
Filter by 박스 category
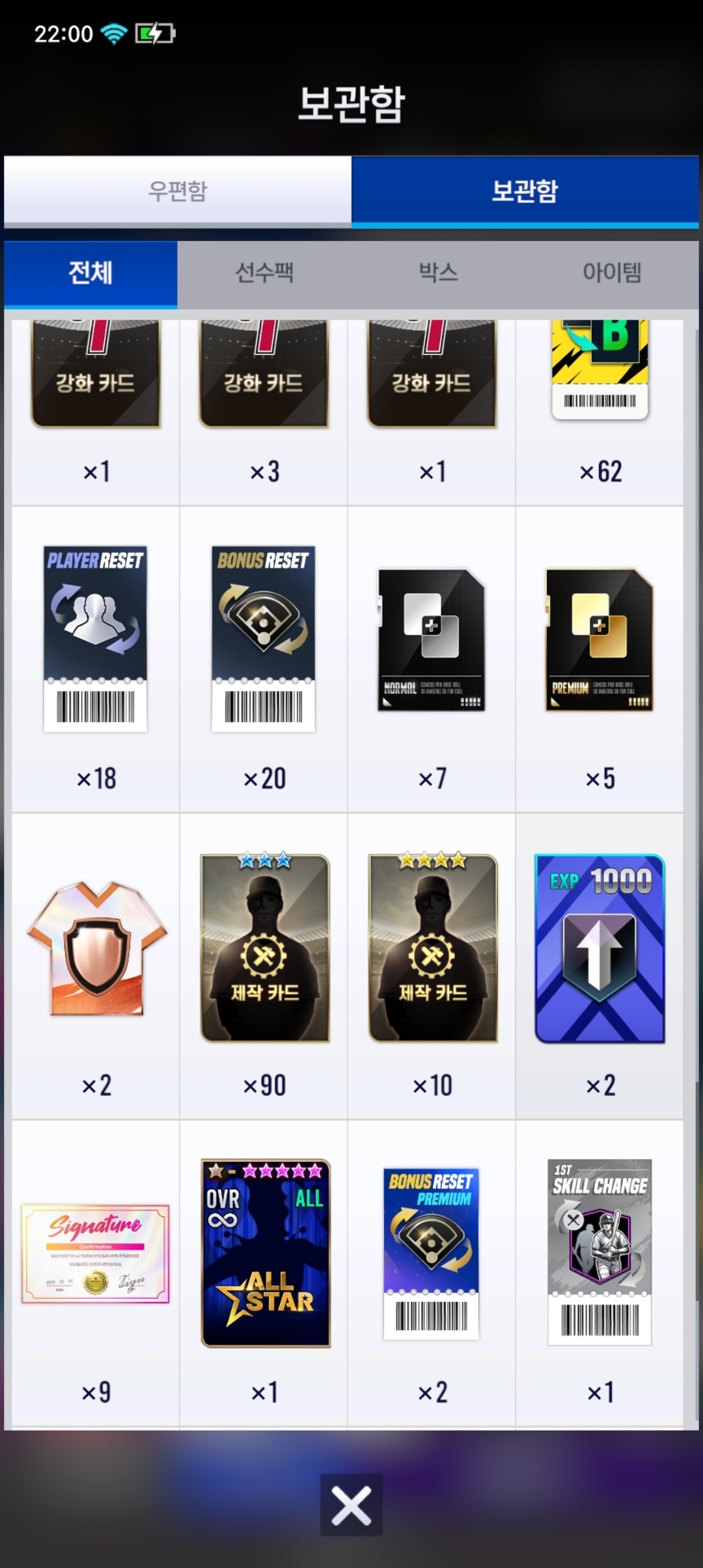(438, 273)
